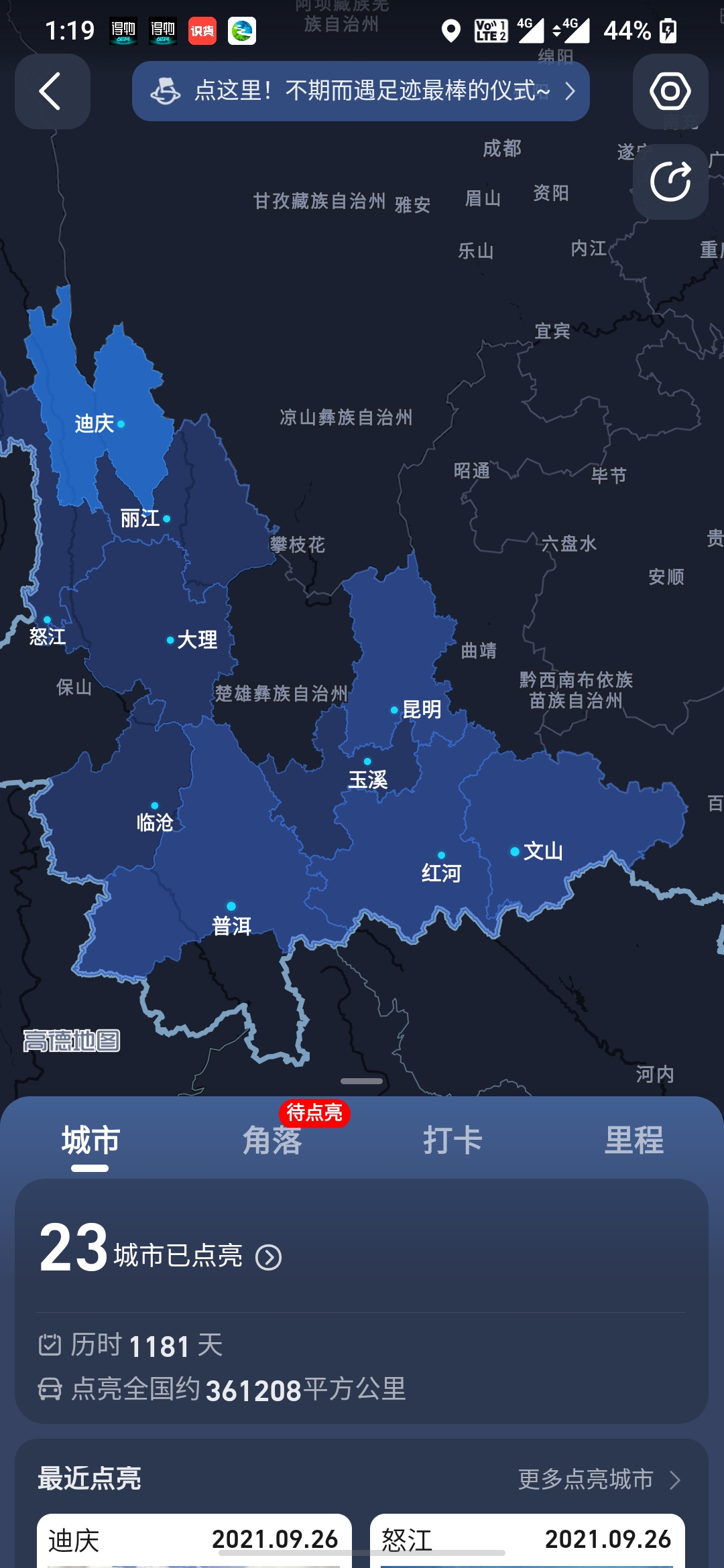The width and height of the screenshot is (724, 1568).
Task: Open 更多点亮城市 list
Action: point(599,1479)
